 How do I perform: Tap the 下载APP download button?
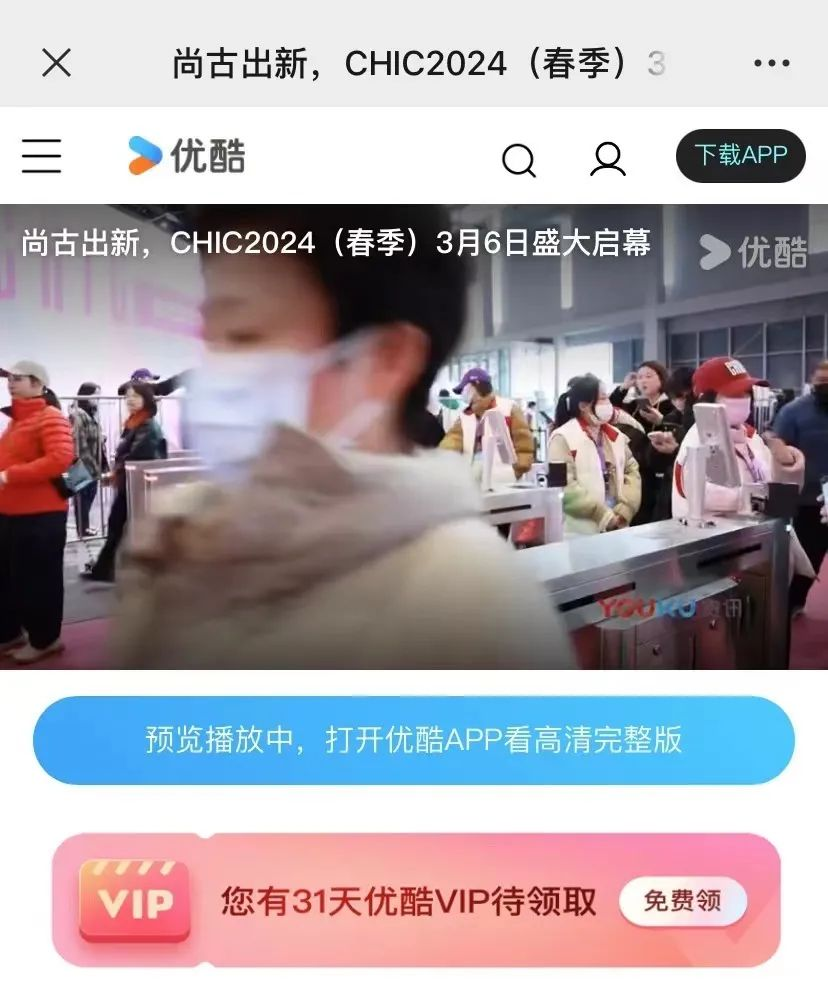[740, 156]
